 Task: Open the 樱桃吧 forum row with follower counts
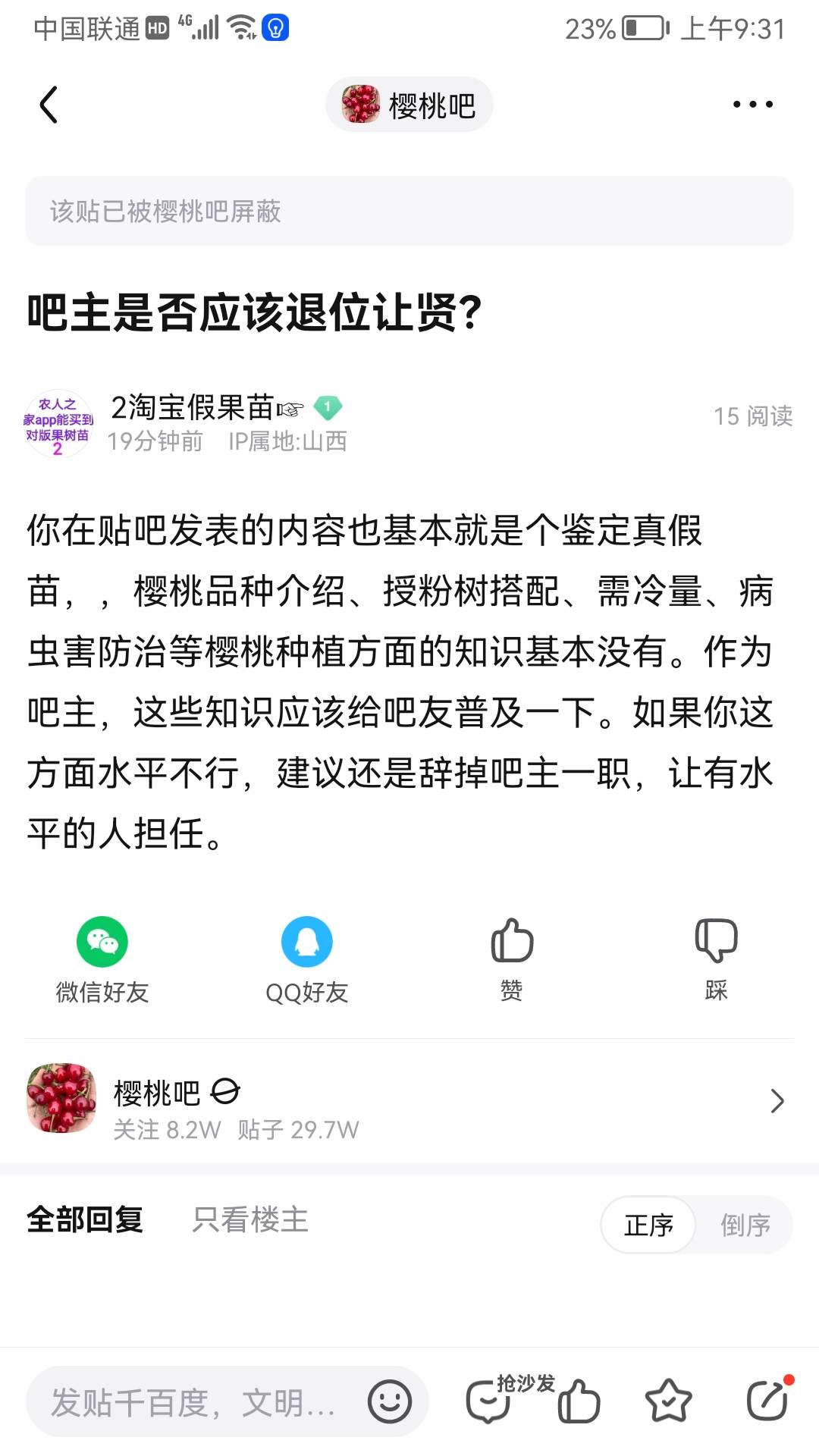tap(409, 1101)
